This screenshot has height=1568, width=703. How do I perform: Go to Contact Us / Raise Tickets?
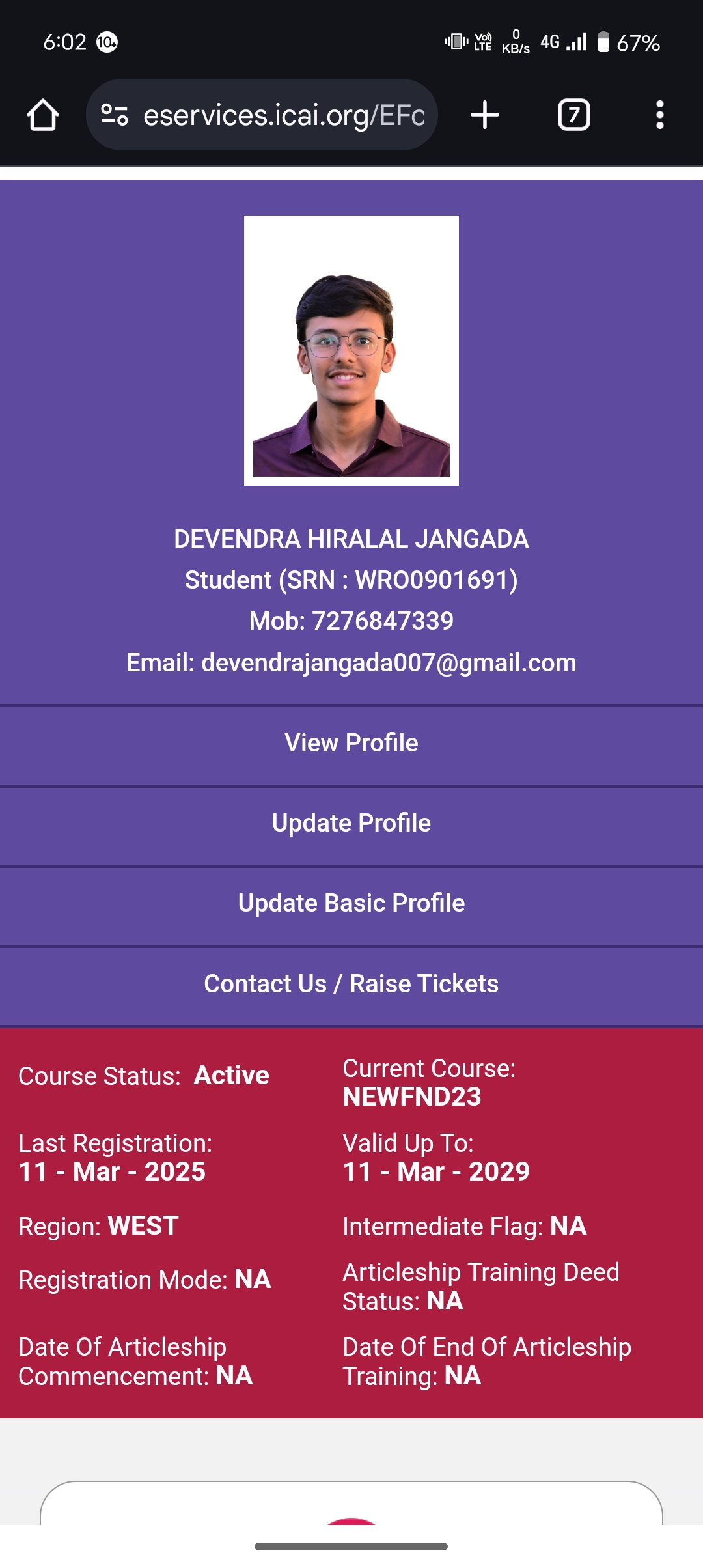pyautogui.click(x=351, y=984)
